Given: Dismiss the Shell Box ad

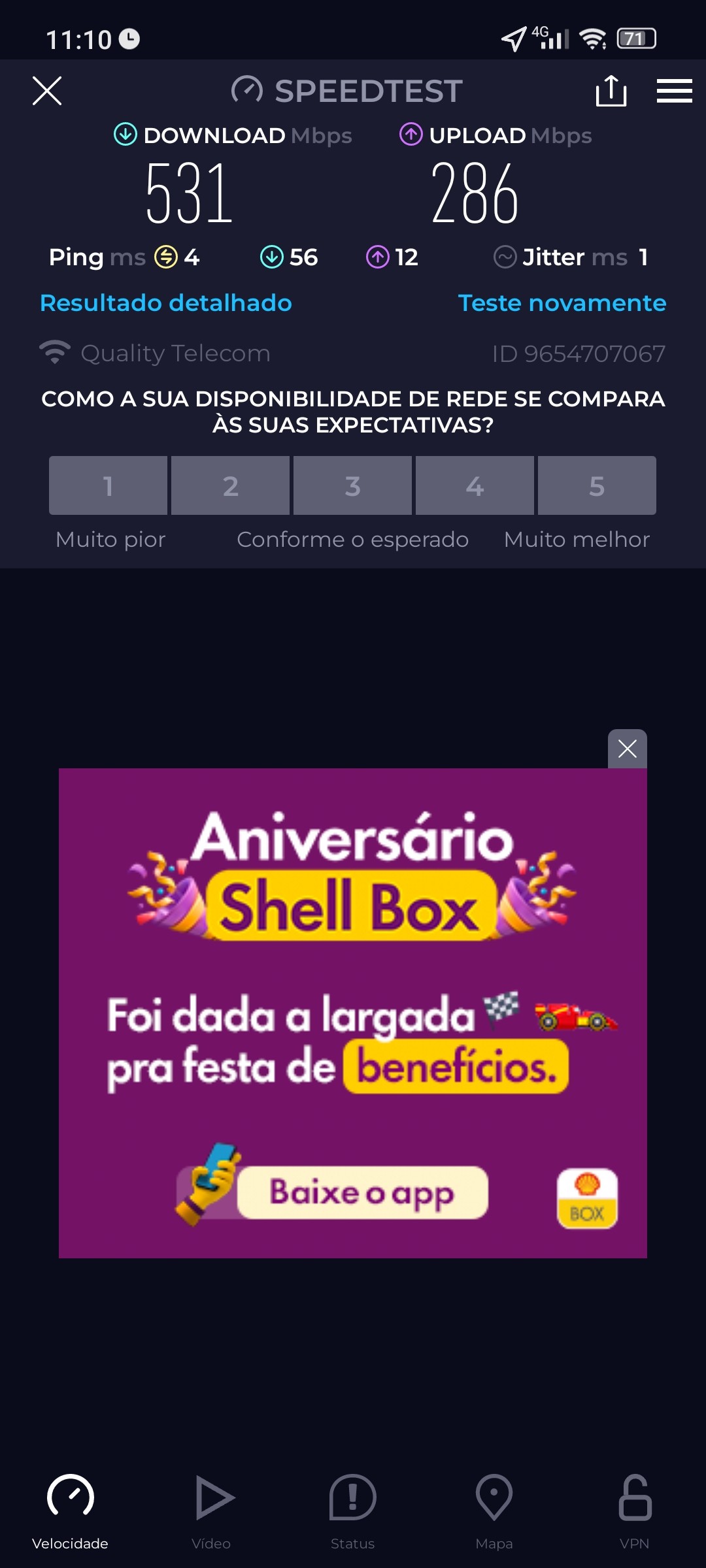Looking at the screenshot, I should (x=627, y=749).
